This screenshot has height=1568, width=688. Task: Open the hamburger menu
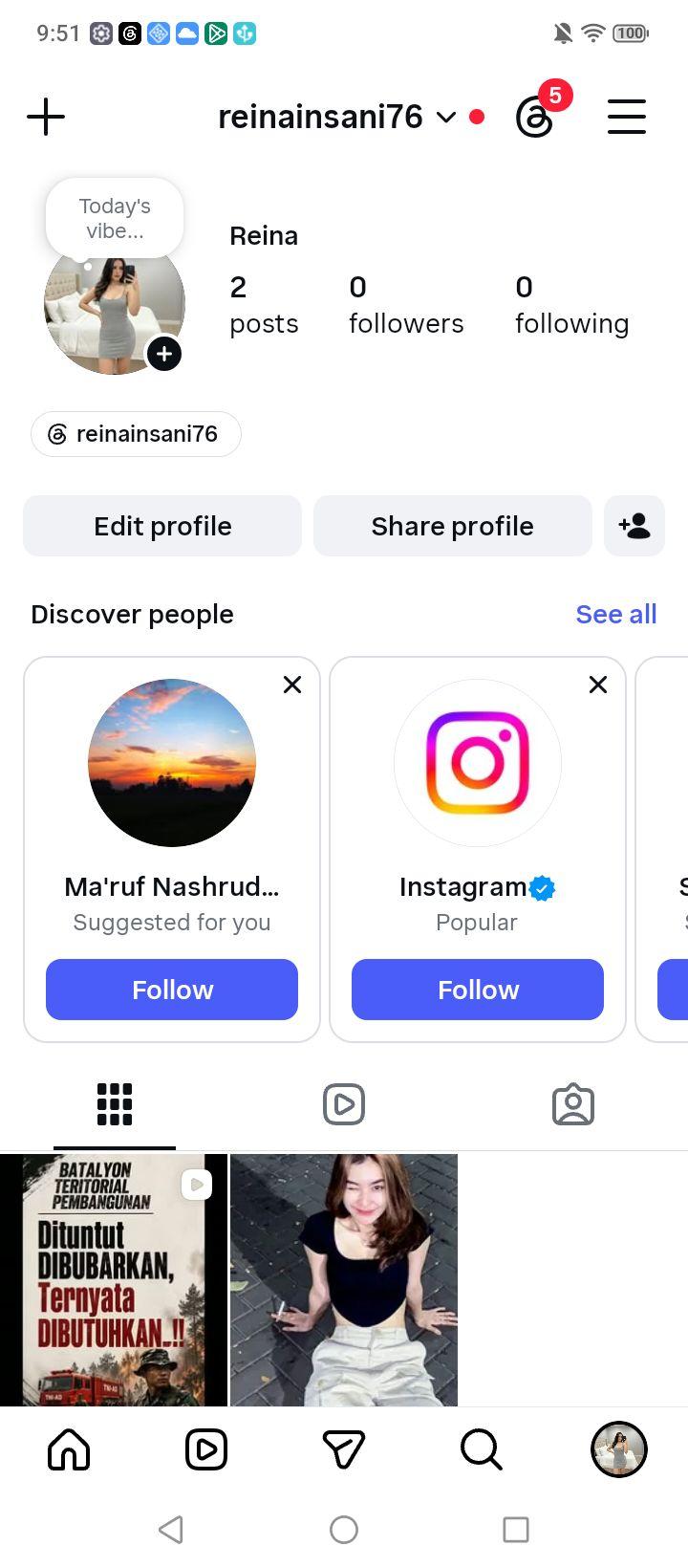(627, 118)
